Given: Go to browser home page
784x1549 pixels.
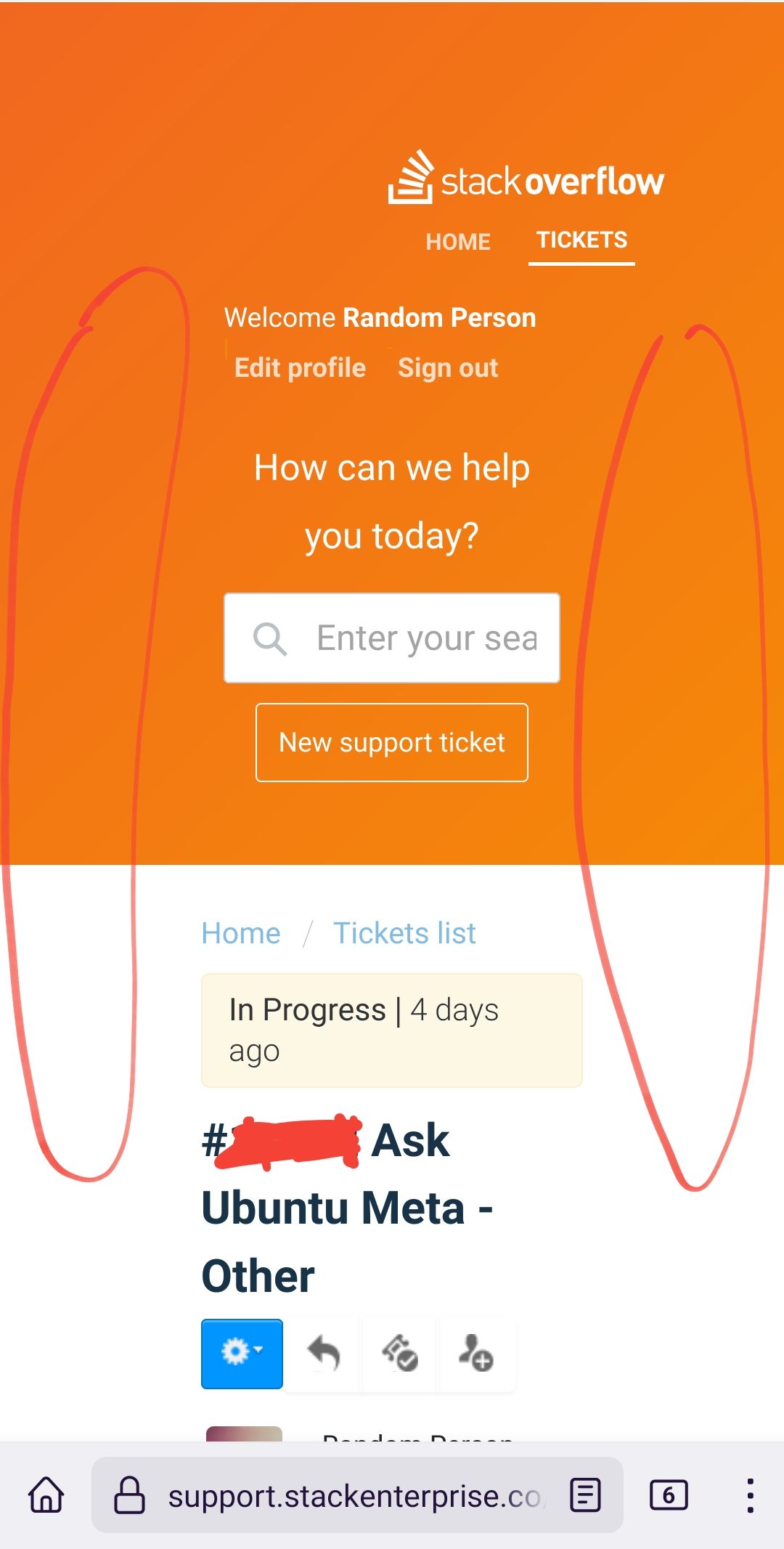Looking at the screenshot, I should coord(46,1495).
